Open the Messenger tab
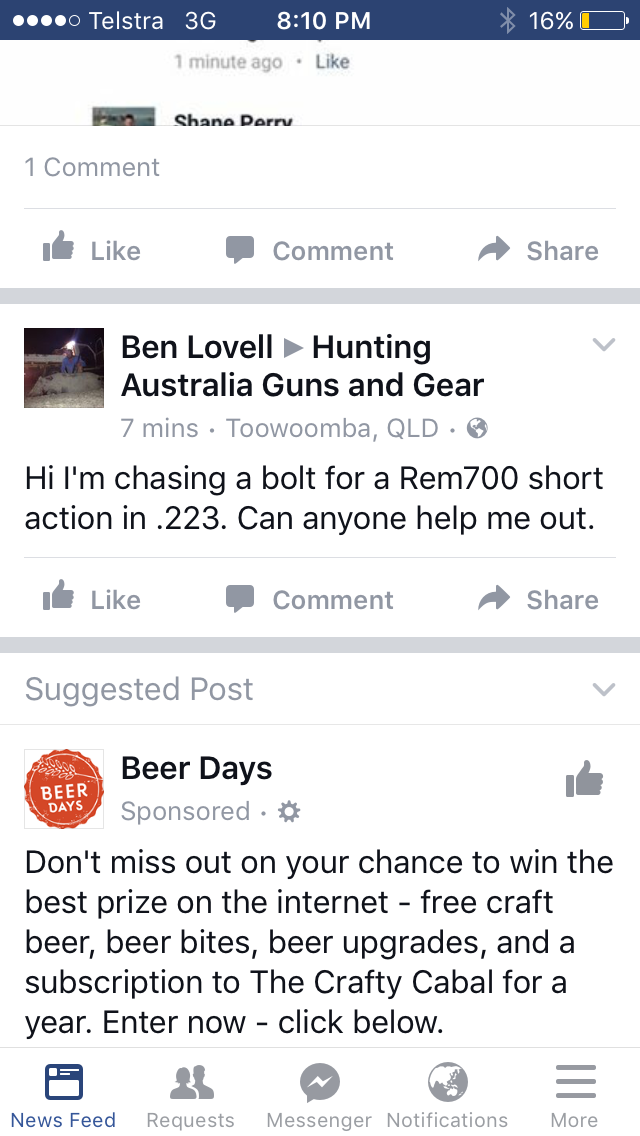 (319, 1094)
